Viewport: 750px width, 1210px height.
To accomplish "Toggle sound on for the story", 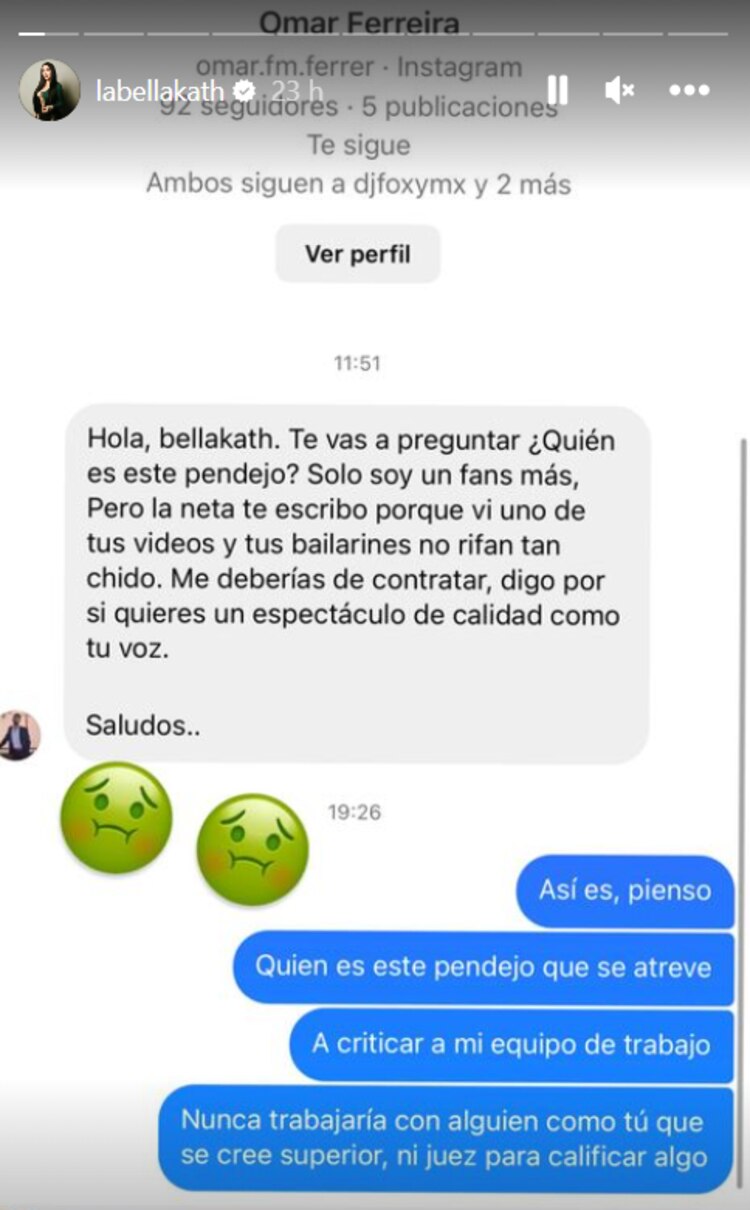I will (x=621, y=89).
